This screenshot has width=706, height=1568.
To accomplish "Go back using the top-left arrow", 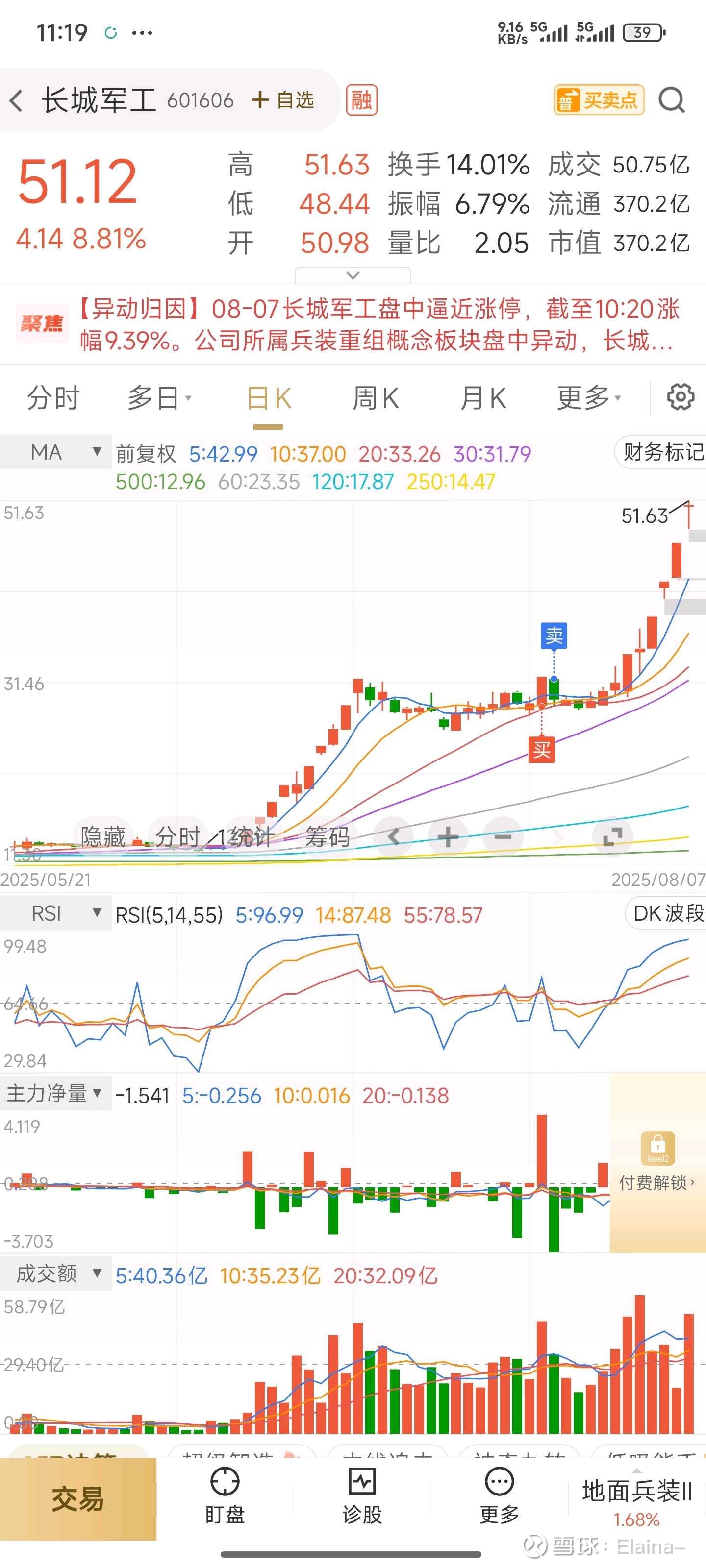I will (x=17, y=100).
